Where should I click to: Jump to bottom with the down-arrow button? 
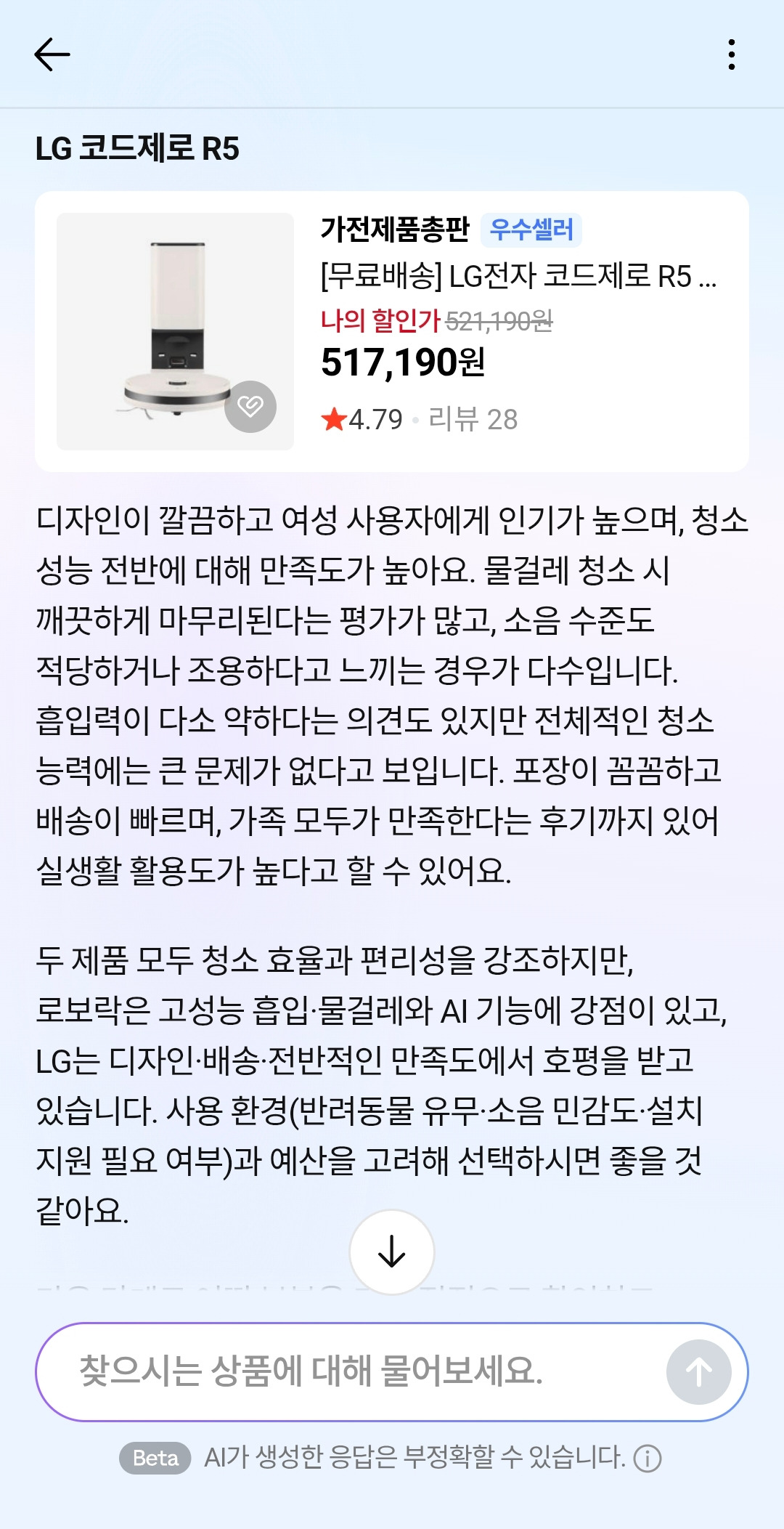point(392,1252)
